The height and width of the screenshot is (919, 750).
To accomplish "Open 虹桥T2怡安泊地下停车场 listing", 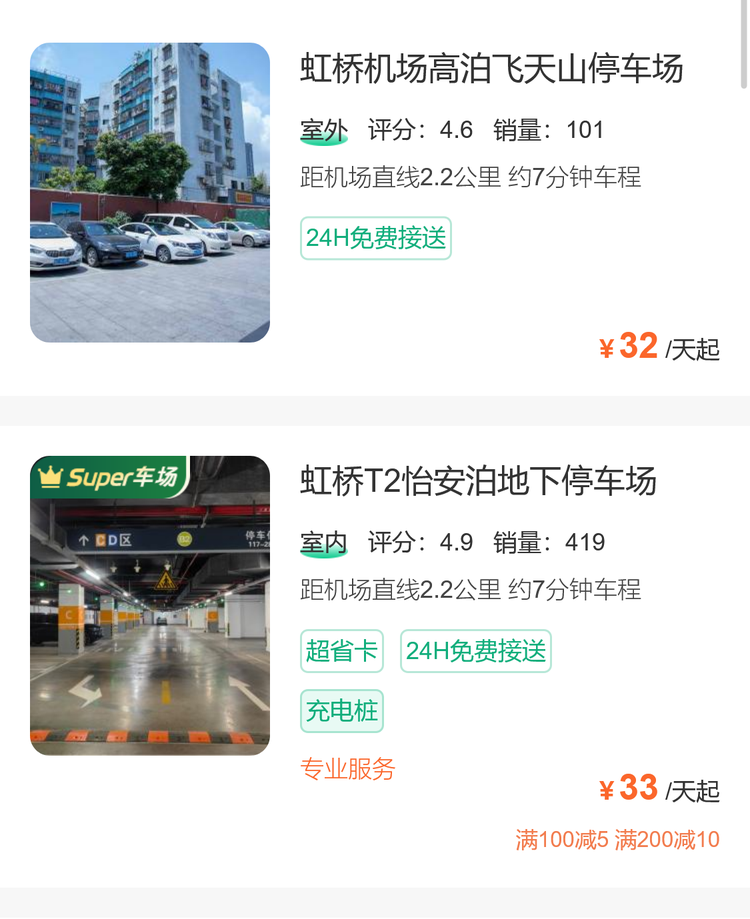I will pos(478,481).
